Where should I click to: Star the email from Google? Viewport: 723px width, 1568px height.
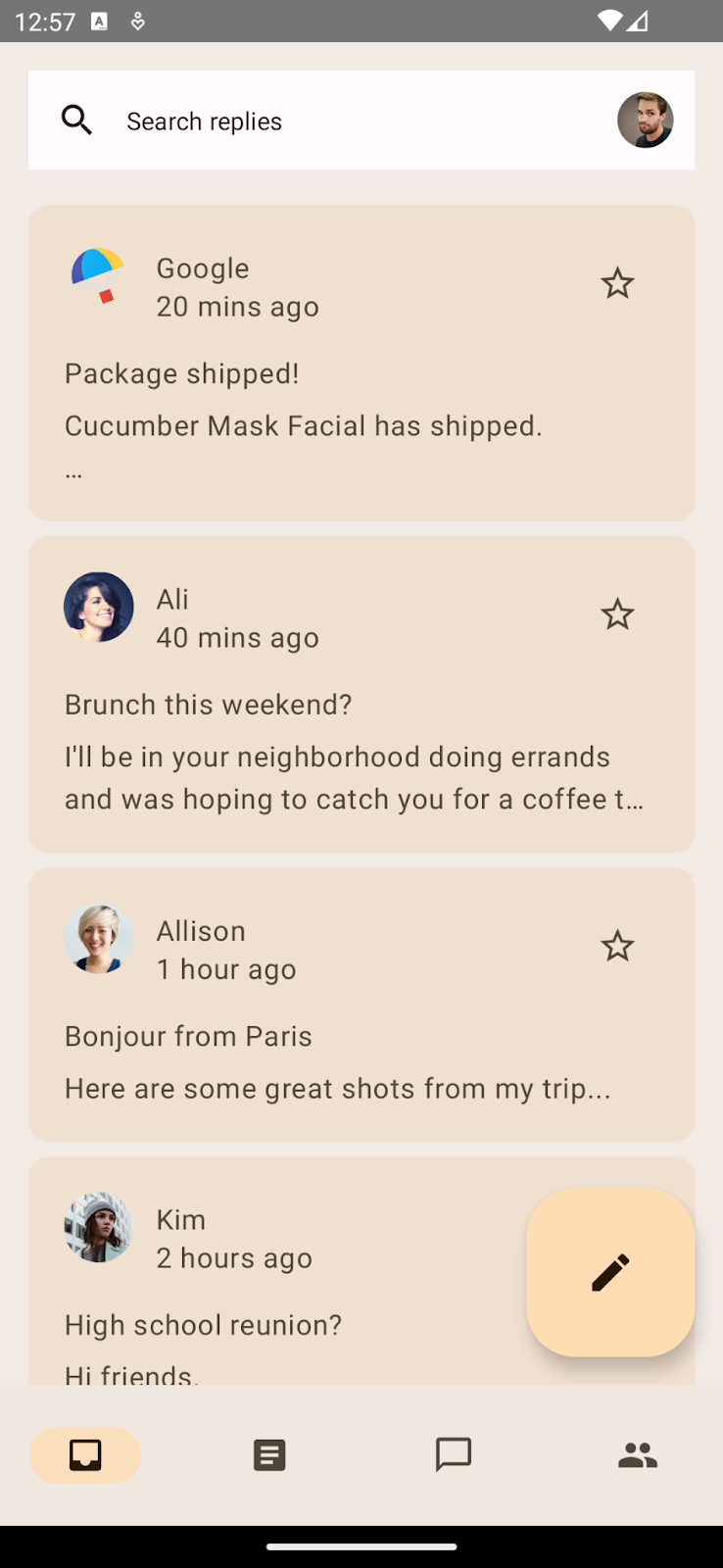click(x=617, y=283)
